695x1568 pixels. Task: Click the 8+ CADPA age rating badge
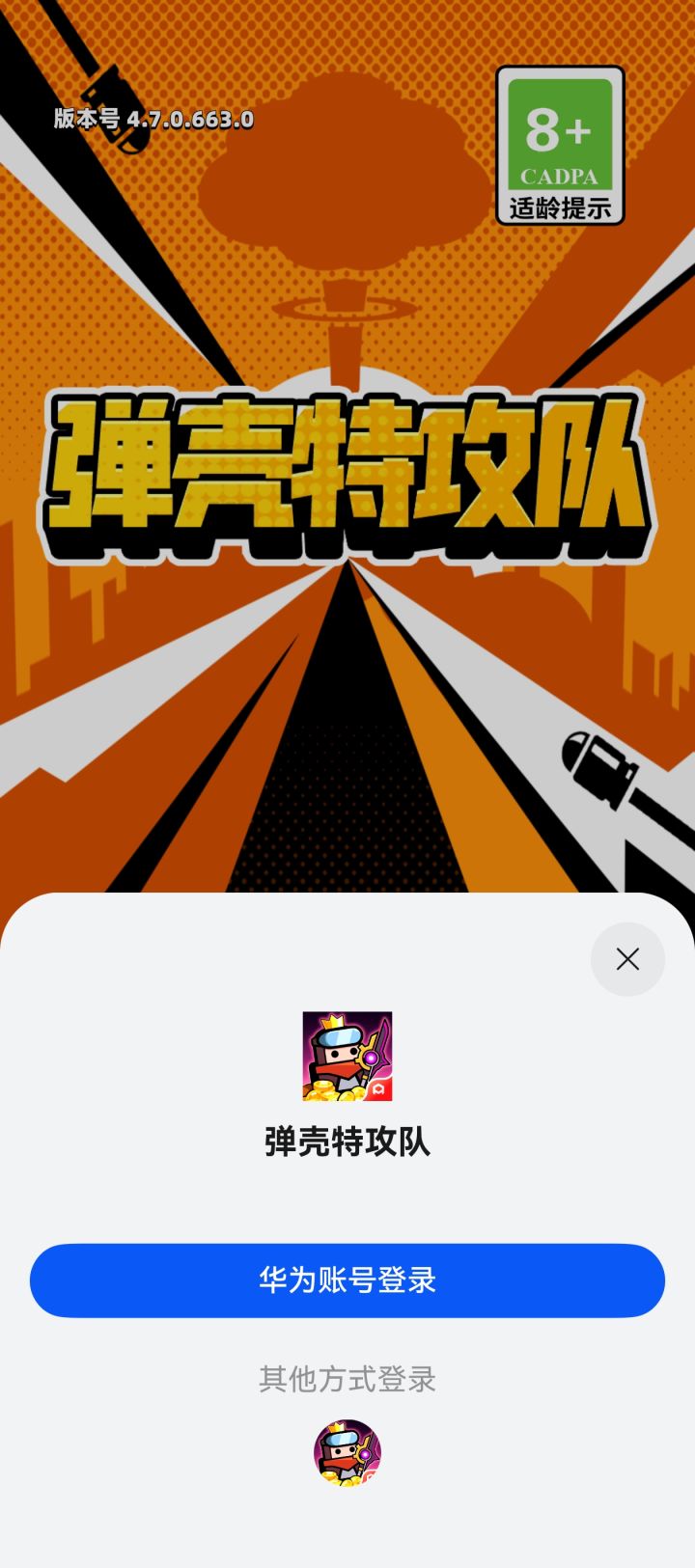pyautogui.click(x=560, y=145)
